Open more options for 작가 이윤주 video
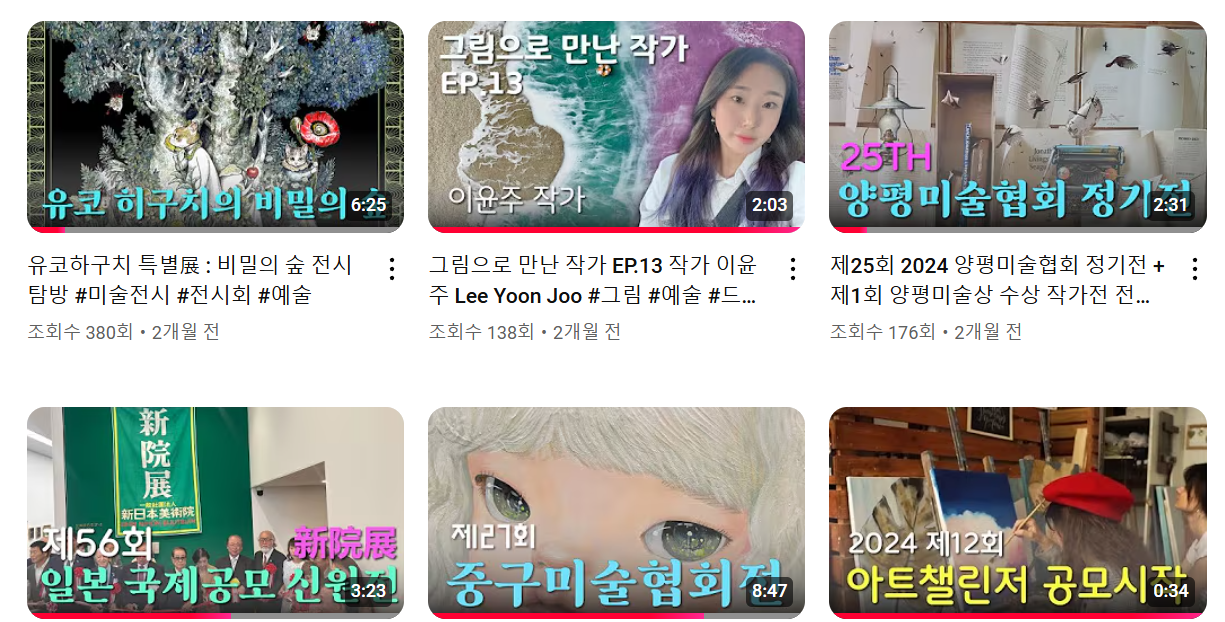This screenshot has width=1225, height=622. point(793,269)
